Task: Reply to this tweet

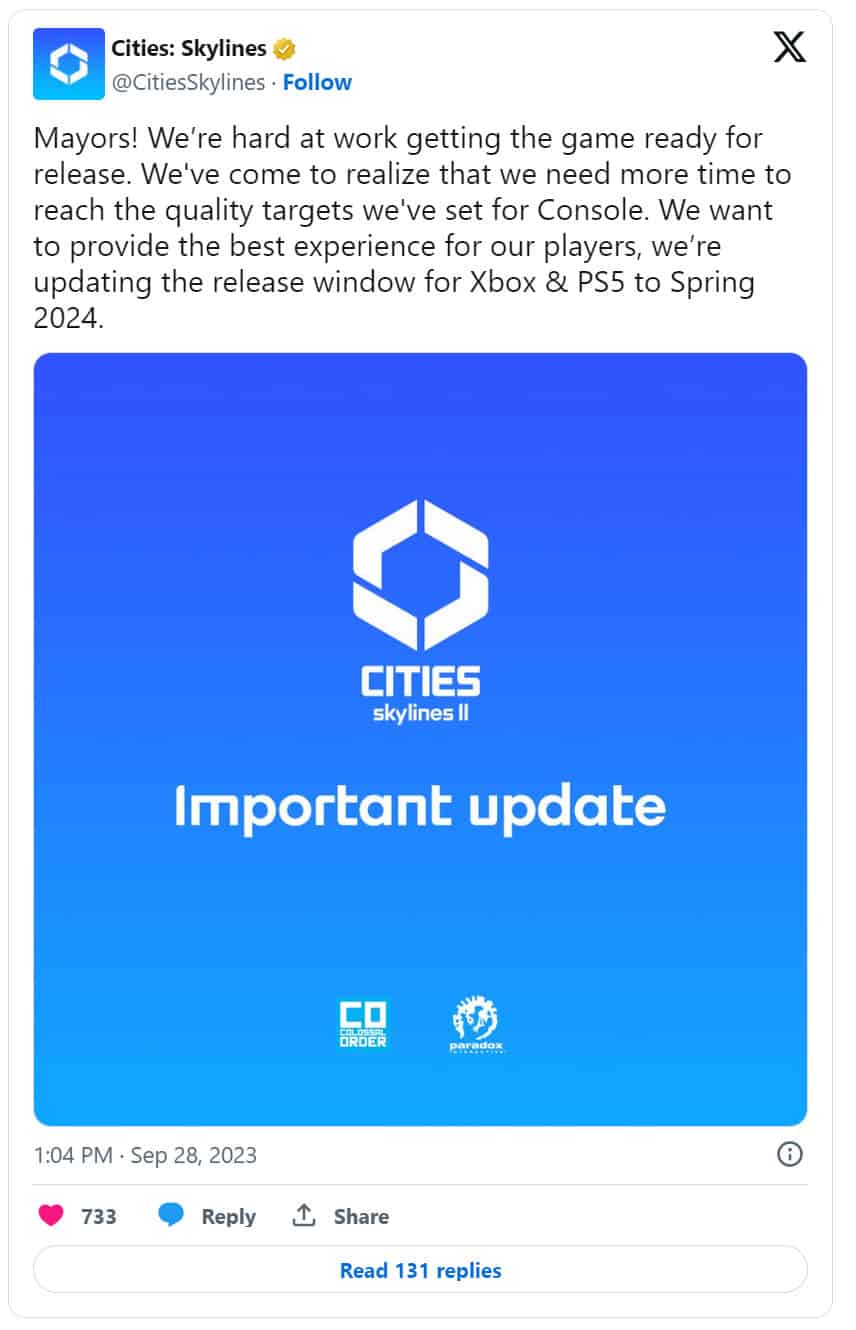Action: [207, 1216]
